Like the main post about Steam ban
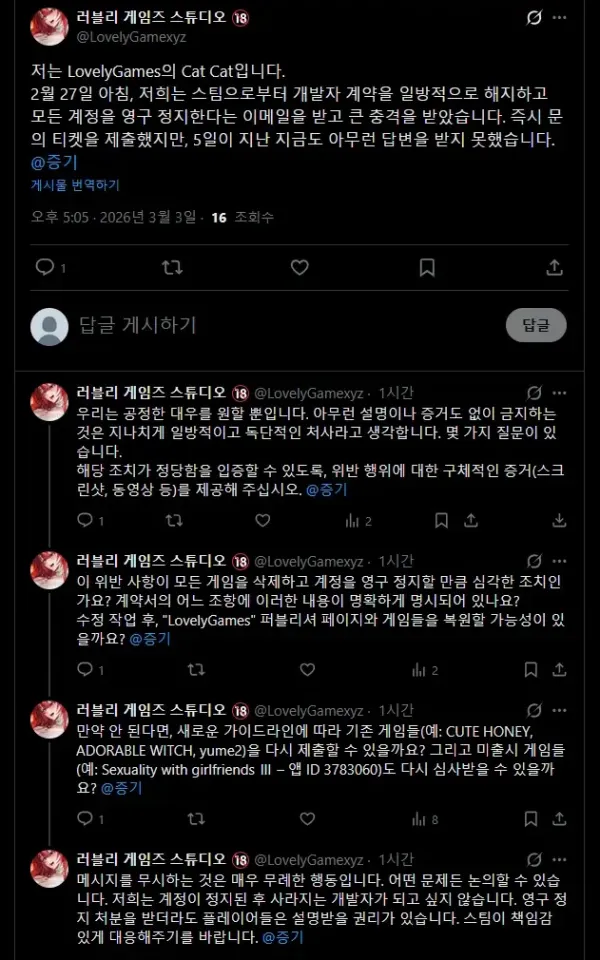Screen dimensions: 600x960 (x=299, y=267)
